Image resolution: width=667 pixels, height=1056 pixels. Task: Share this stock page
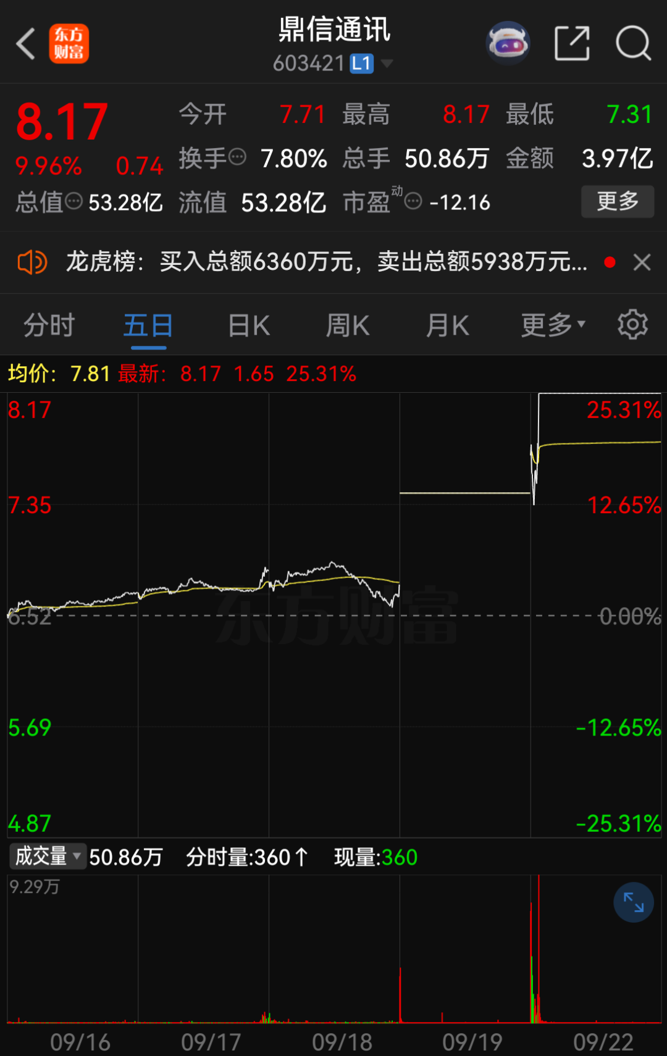(572, 43)
